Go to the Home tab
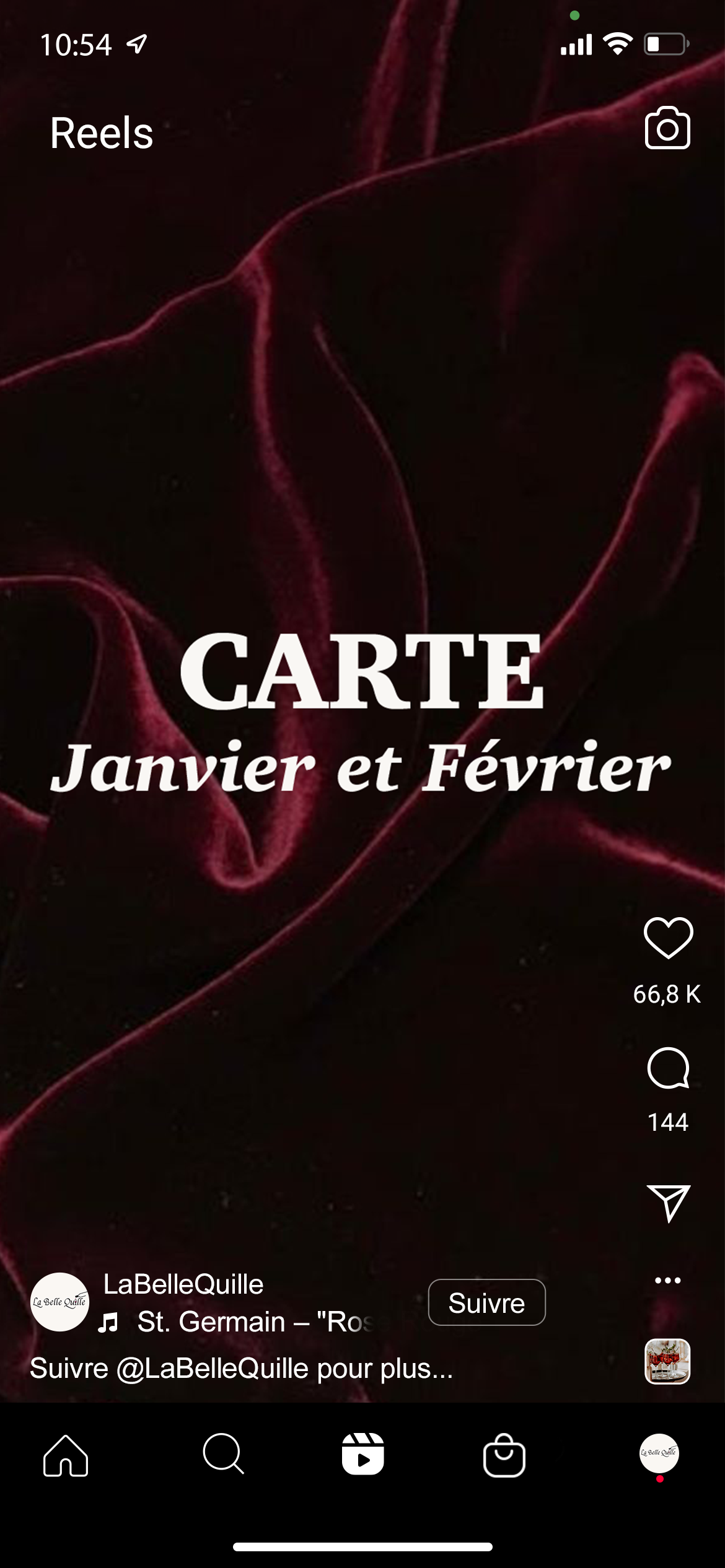 click(x=66, y=1455)
